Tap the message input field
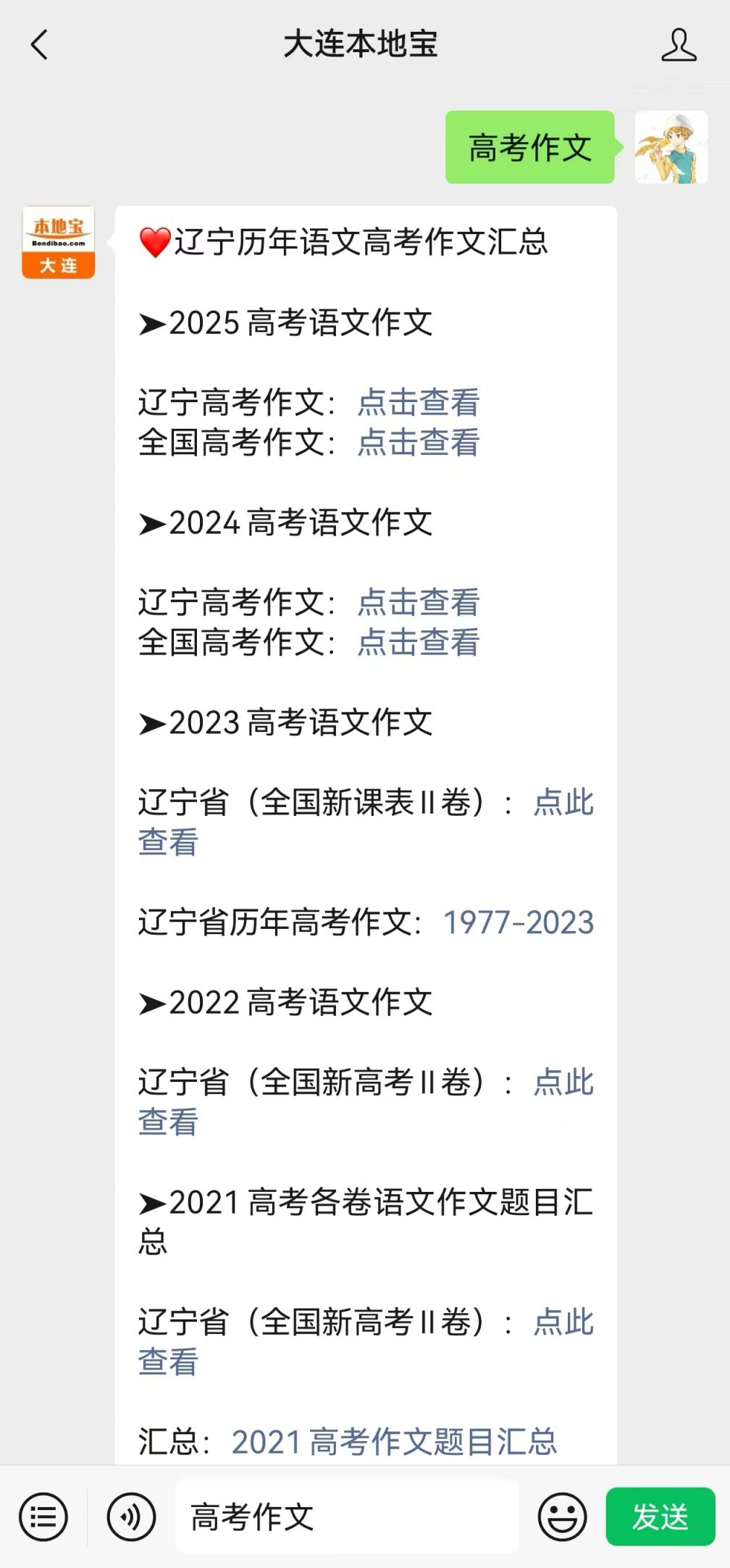This screenshot has width=730, height=1568. click(x=347, y=1517)
